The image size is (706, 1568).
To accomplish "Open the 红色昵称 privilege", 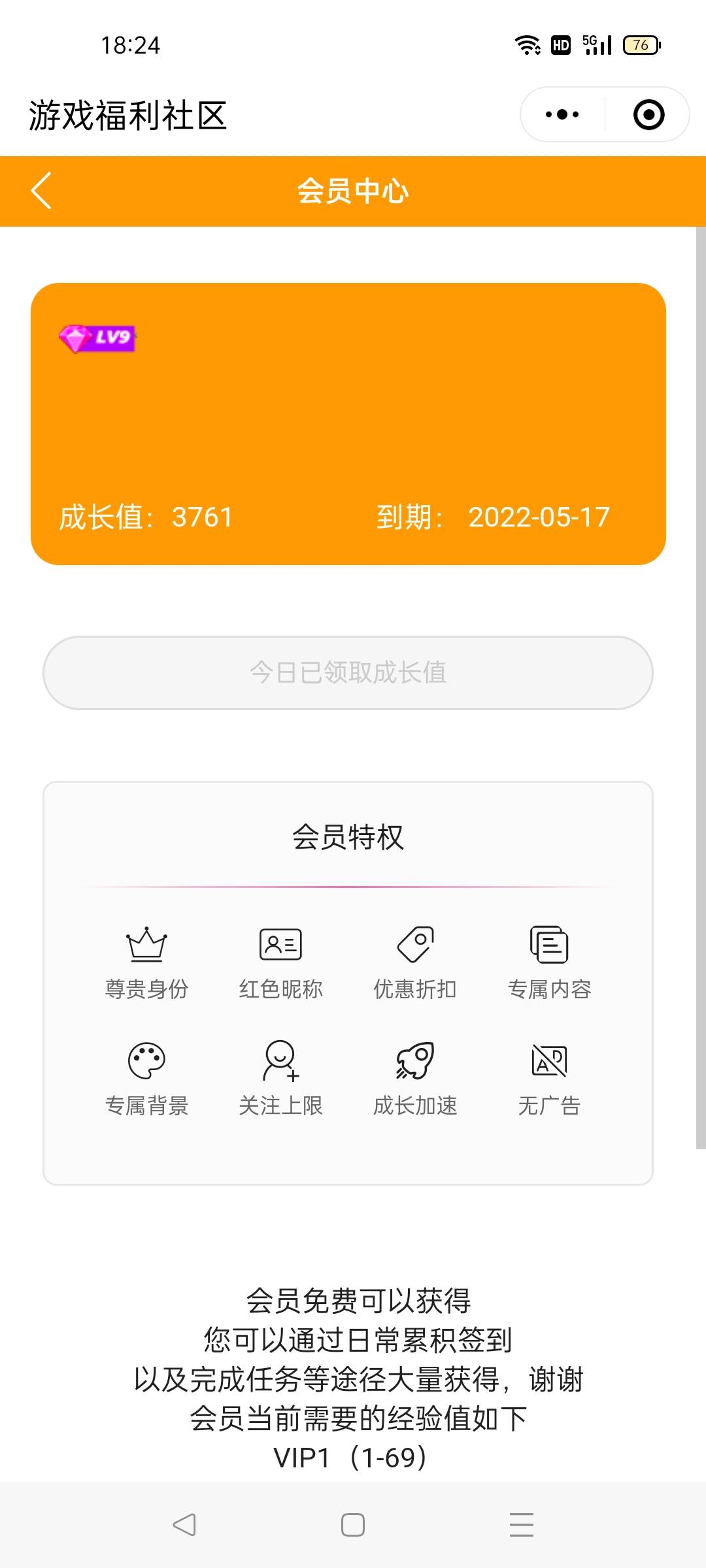I will tap(280, 962).
